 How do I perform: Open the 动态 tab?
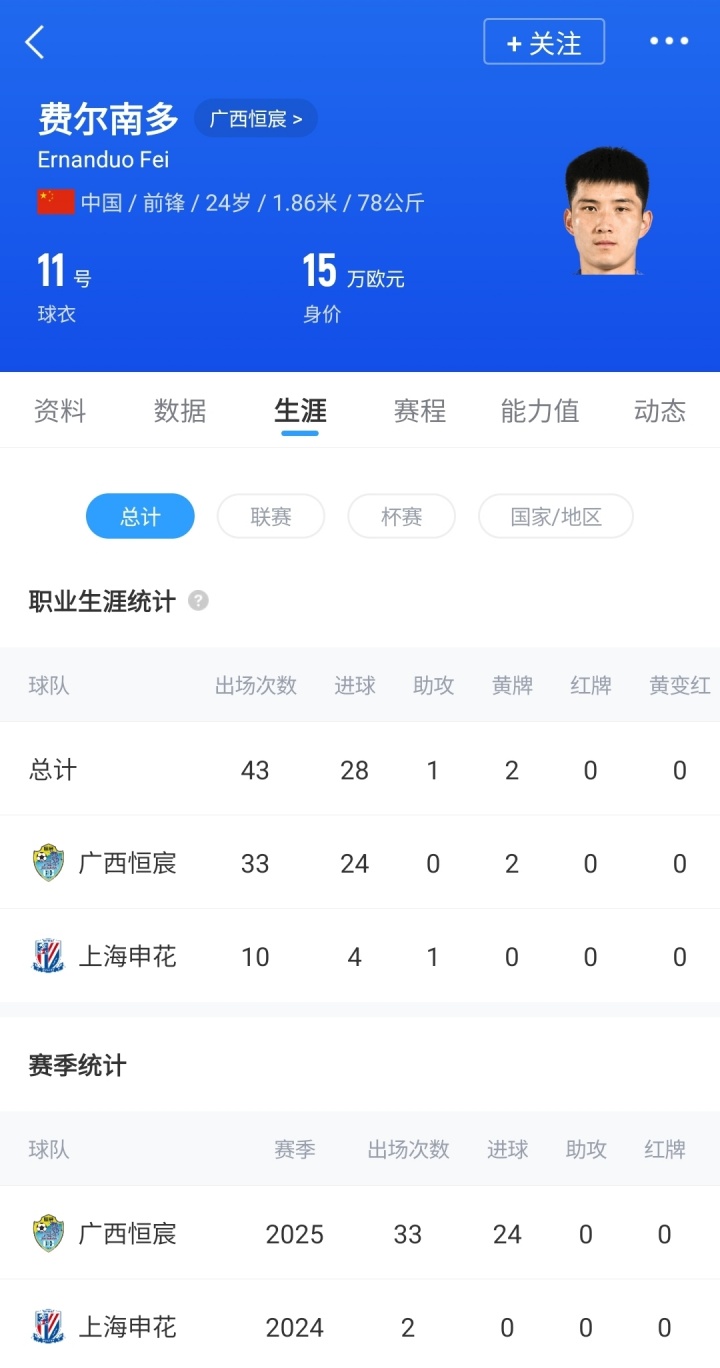(x=659, y=410)
